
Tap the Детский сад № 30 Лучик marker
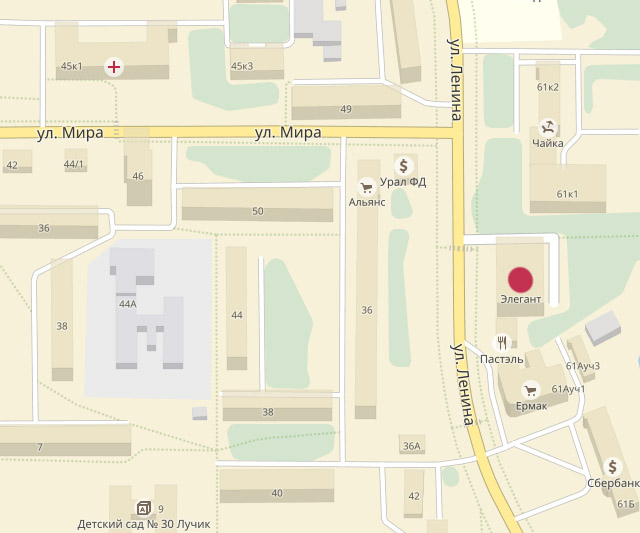[x=144, y=508]
